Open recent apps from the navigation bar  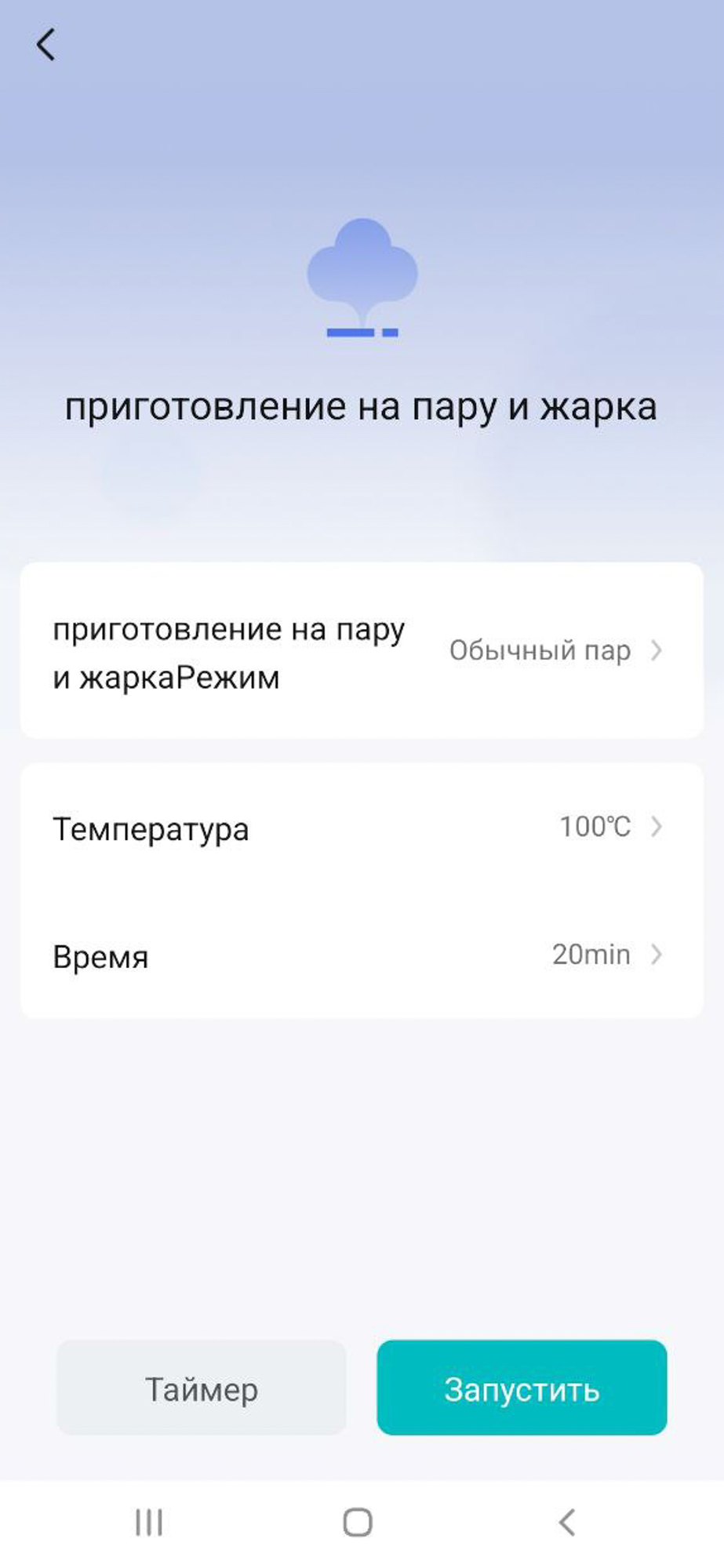coord(149,1523)
